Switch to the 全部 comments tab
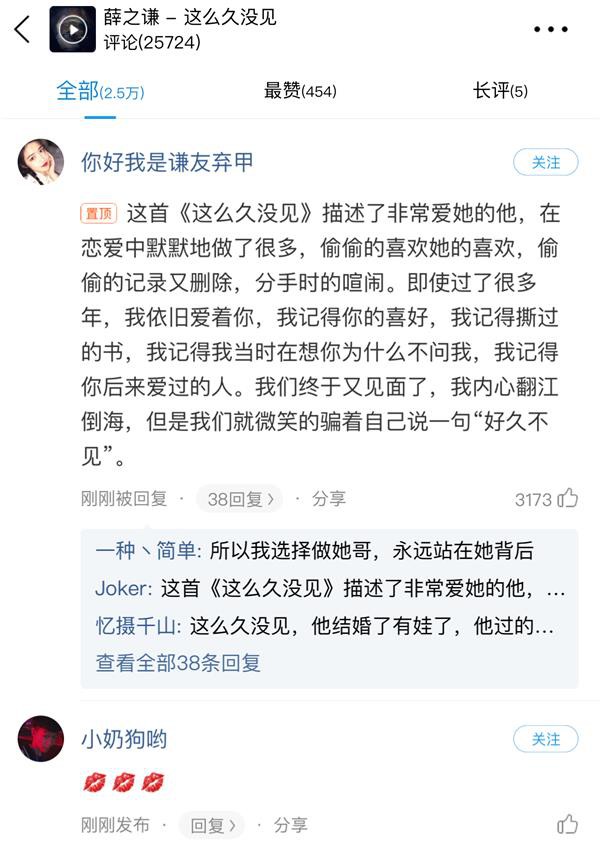Screen dimensions: 600x857 tap(100, 91)
